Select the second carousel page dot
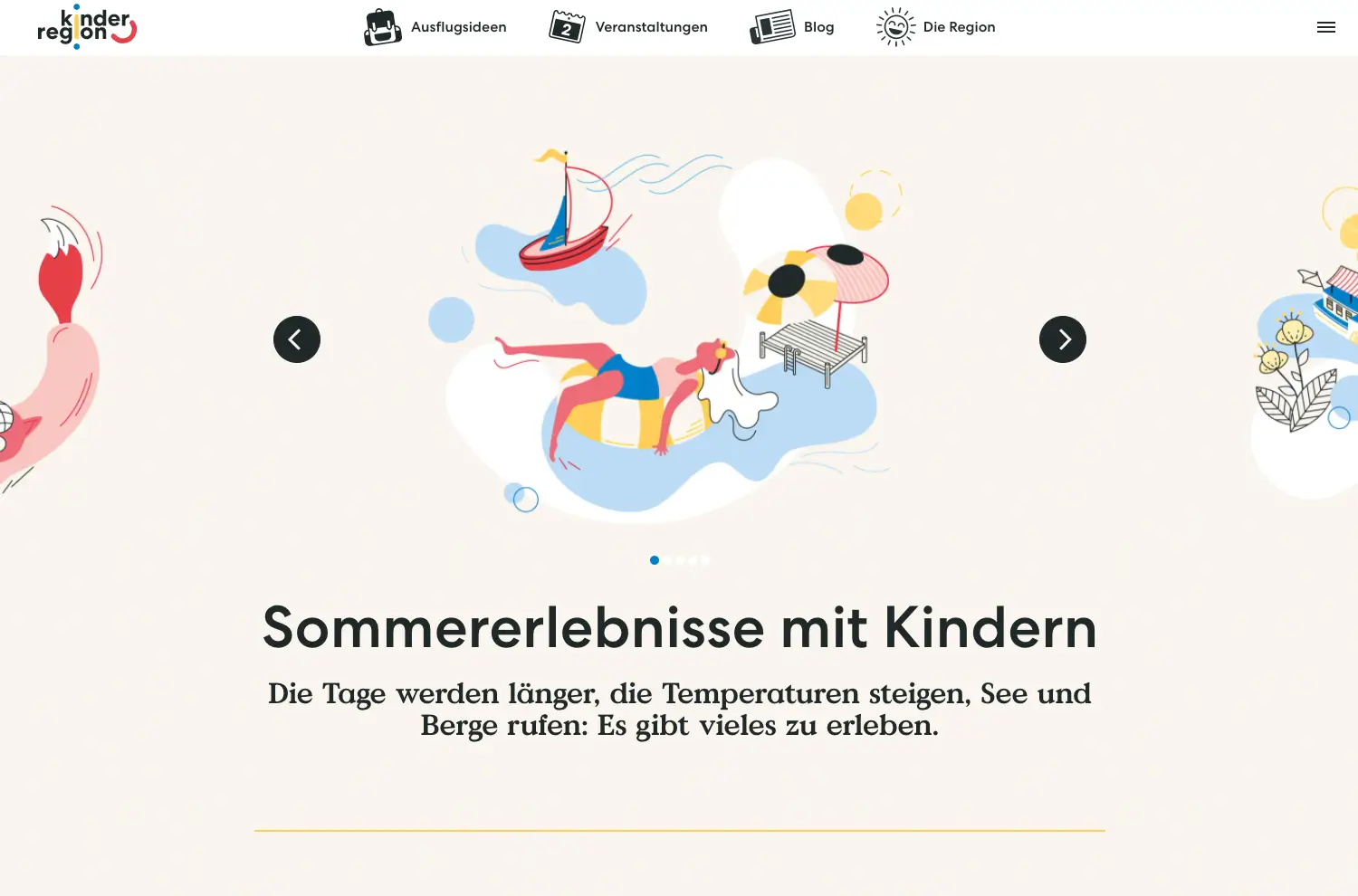Screen dimensions: 1358x896 click(x=667, y=560)
